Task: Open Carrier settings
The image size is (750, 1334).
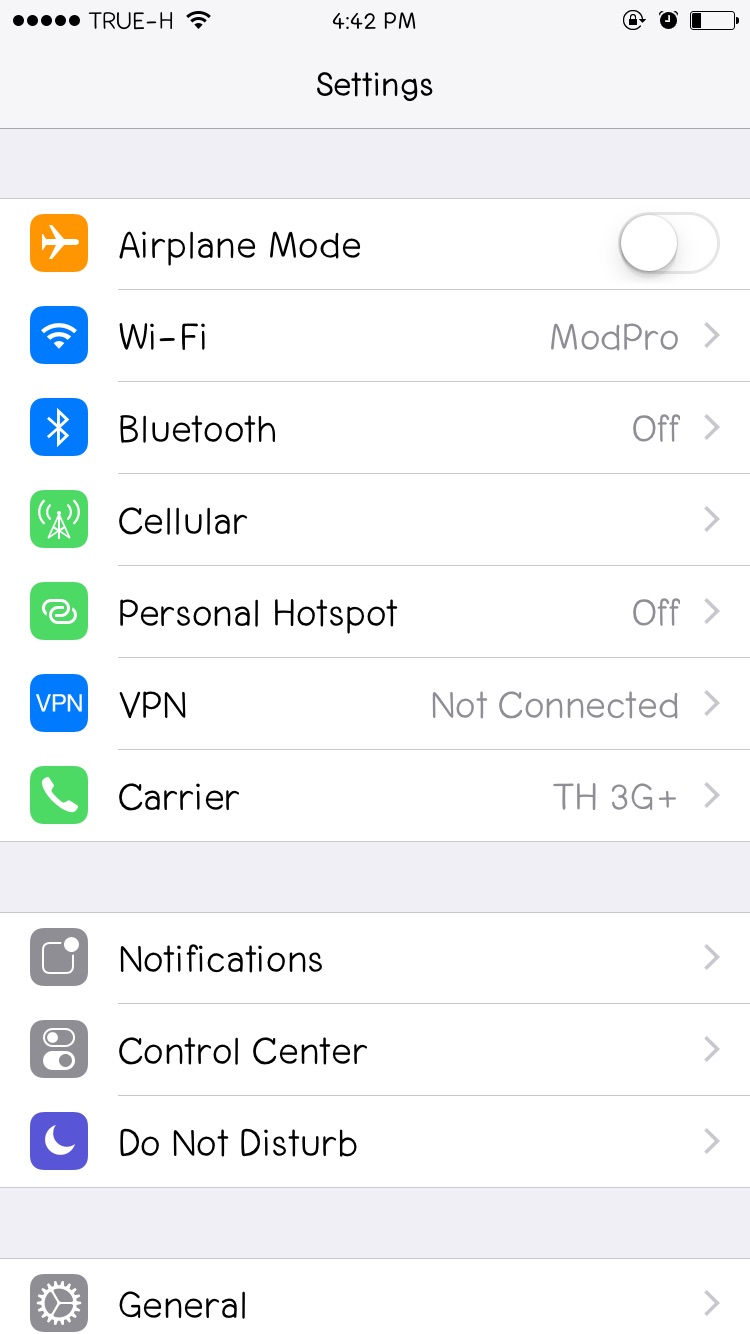Action: [375, 797]
